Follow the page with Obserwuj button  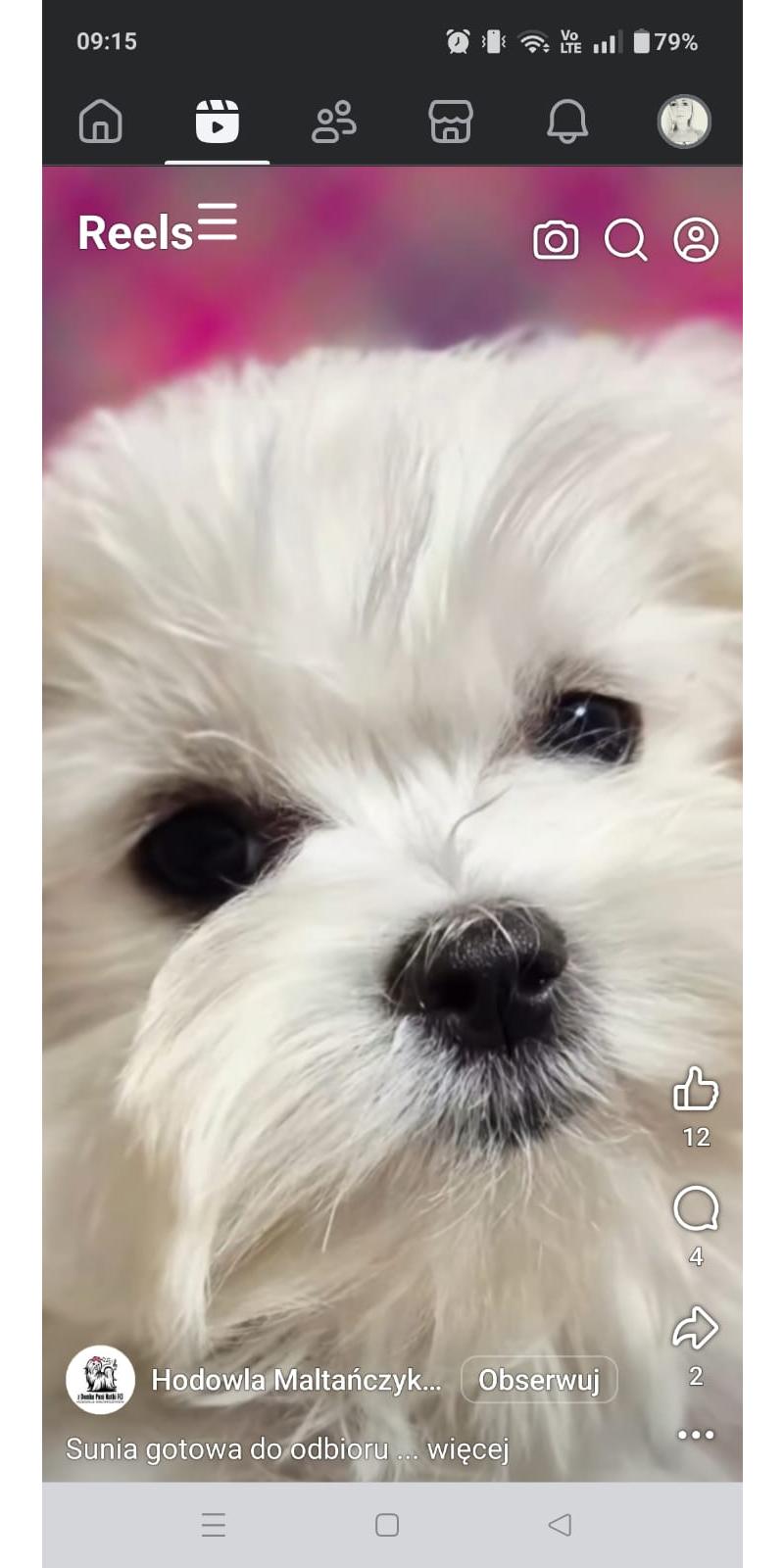(538, 1380)
